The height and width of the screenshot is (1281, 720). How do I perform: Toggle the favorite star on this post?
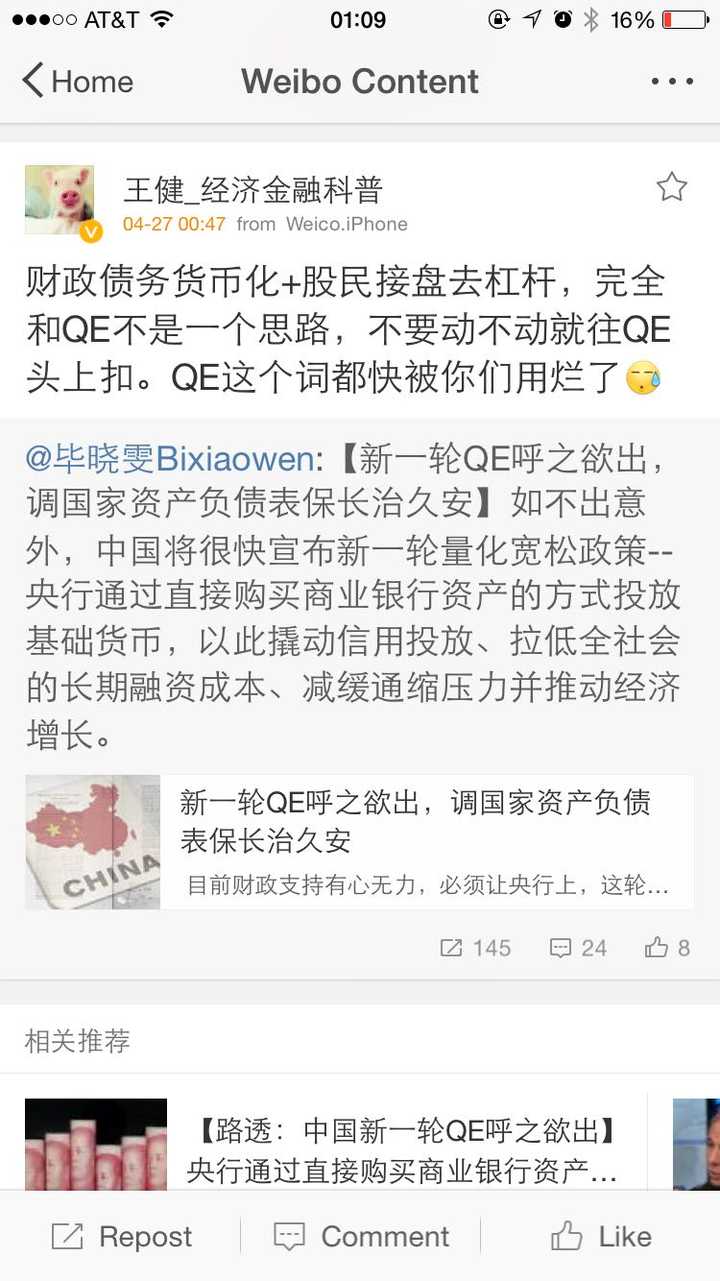point(672,186)
